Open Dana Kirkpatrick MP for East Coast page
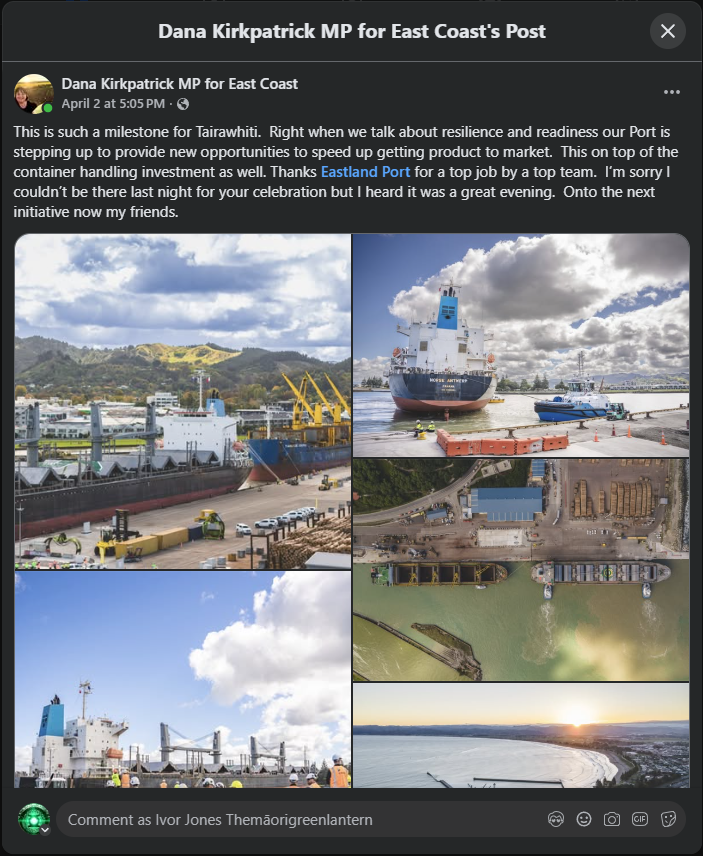703x856 pixels. 180,84
